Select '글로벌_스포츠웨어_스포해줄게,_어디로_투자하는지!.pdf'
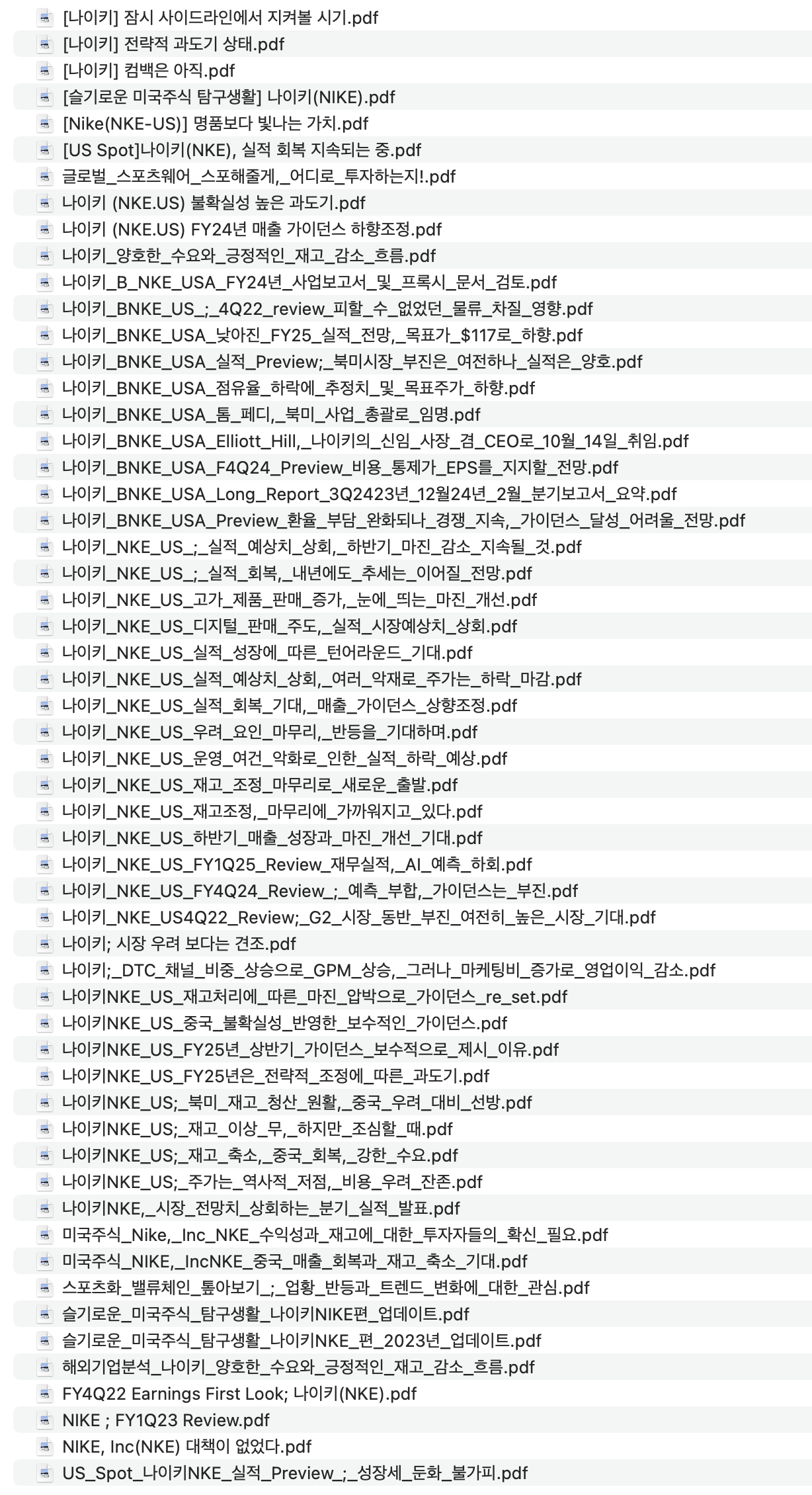 click(259, 176)
